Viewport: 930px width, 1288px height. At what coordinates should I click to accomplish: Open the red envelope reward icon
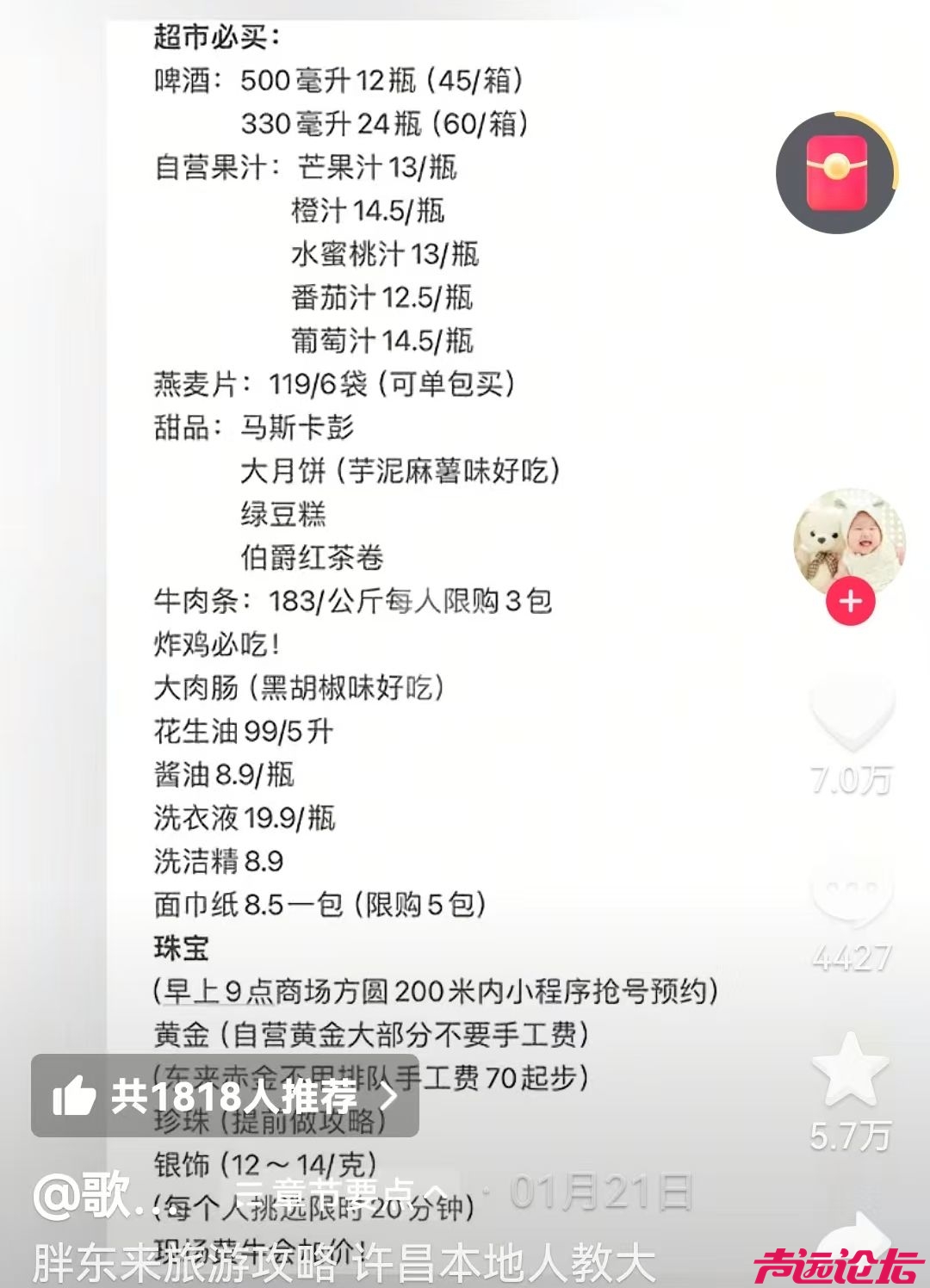pyautogui.click(x=836, y=172)
